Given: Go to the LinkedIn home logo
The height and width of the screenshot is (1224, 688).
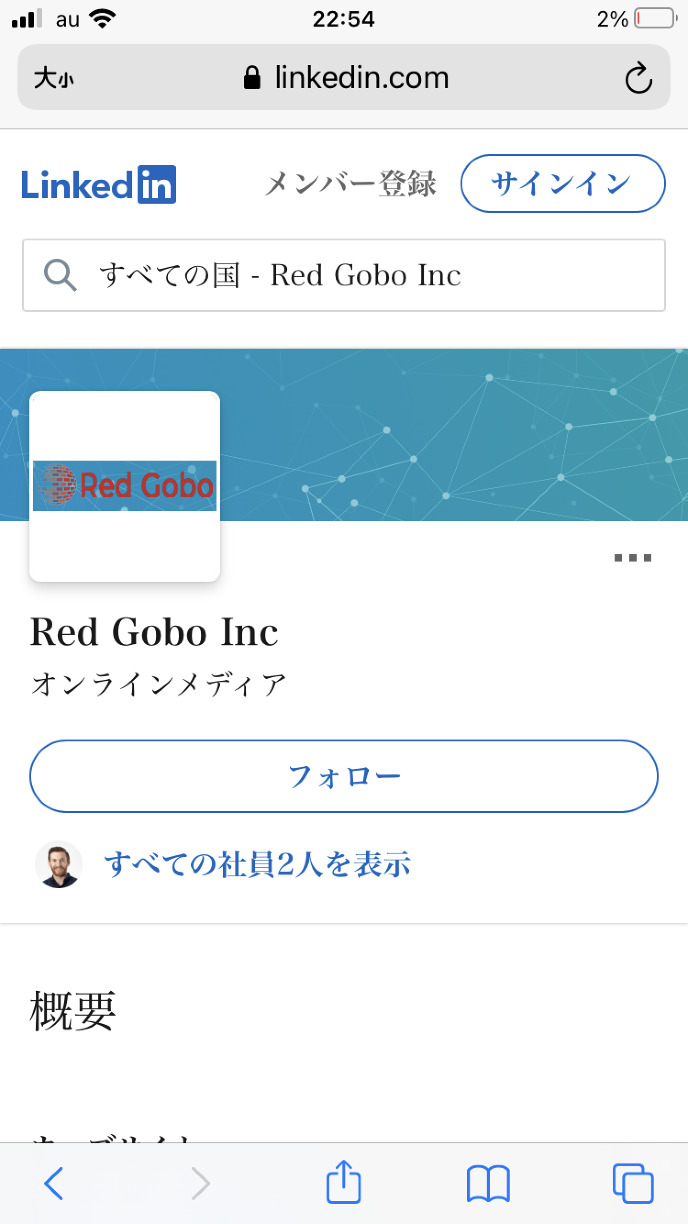Looking at the screenshot, I should click(98, 184).
